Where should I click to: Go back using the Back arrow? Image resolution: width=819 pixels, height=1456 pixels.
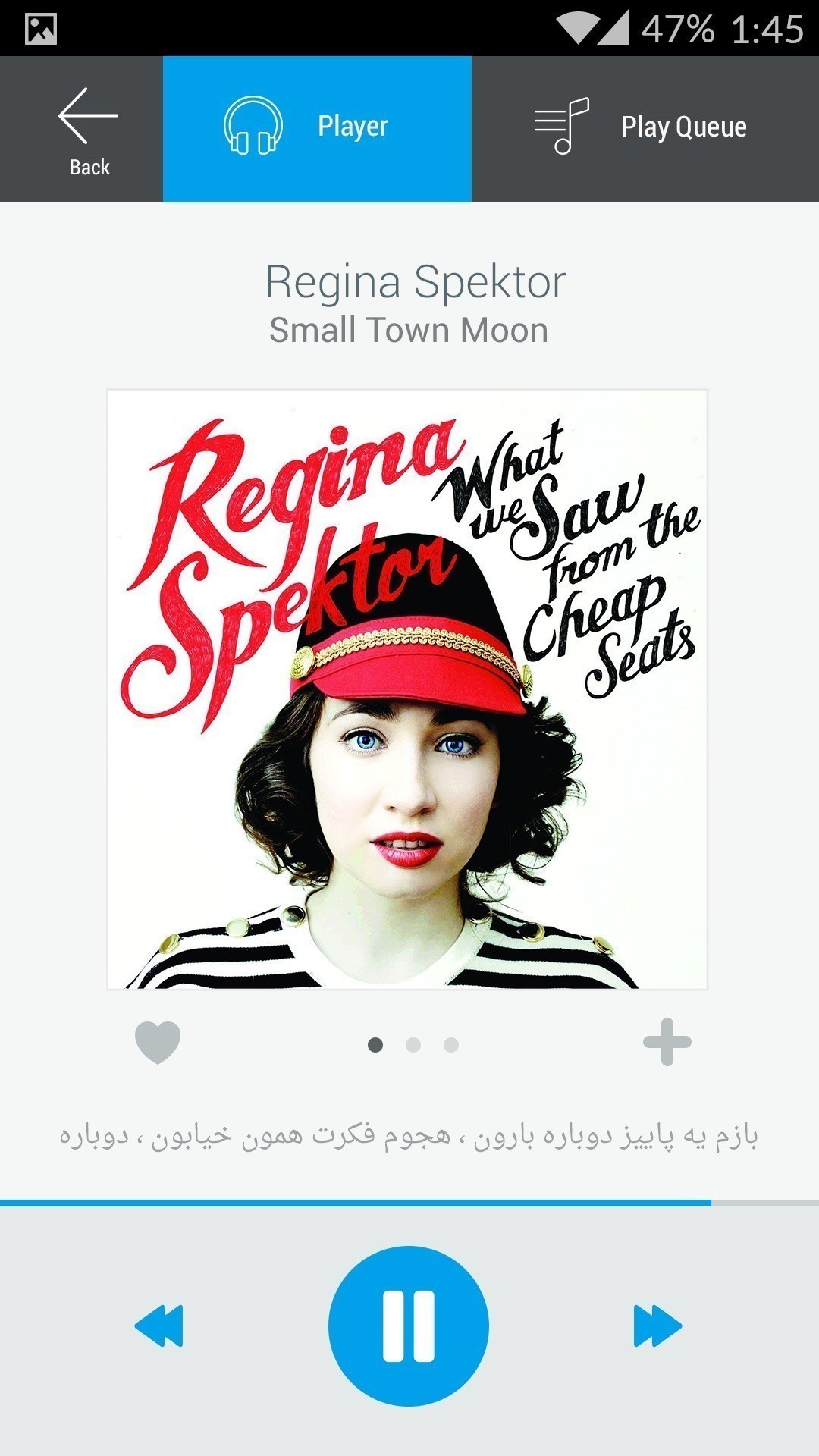pyautogui.click(x=88, y=129)
